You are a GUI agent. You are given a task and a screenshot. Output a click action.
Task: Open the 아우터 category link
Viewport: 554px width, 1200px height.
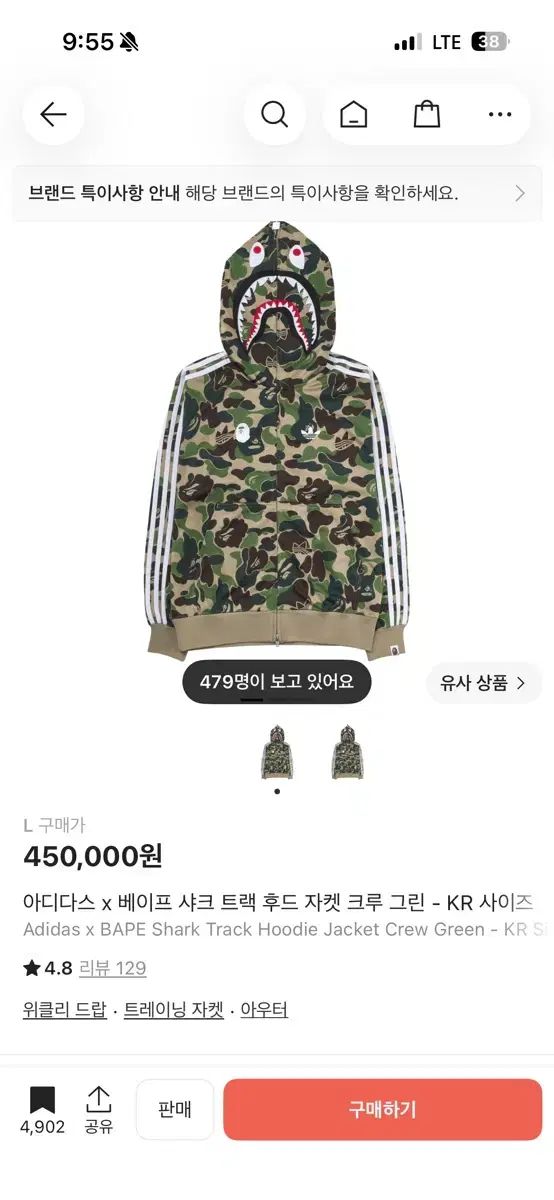pyautogui.click(x=264, y=1010)
